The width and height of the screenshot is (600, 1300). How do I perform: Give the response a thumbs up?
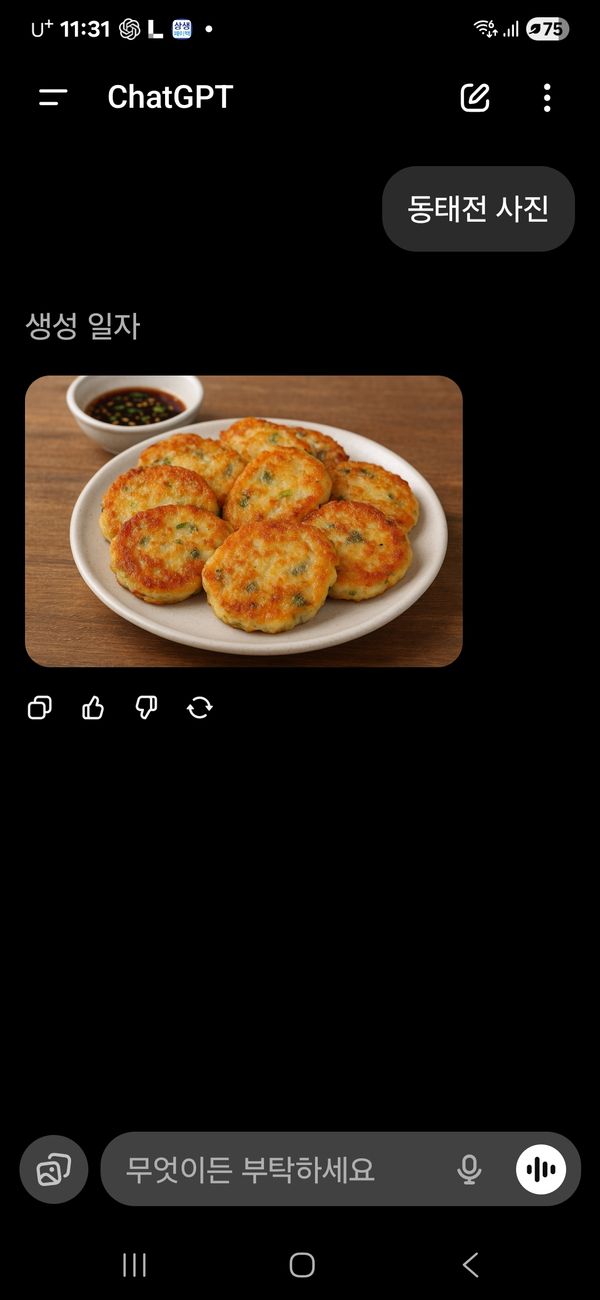pos(93,708)
